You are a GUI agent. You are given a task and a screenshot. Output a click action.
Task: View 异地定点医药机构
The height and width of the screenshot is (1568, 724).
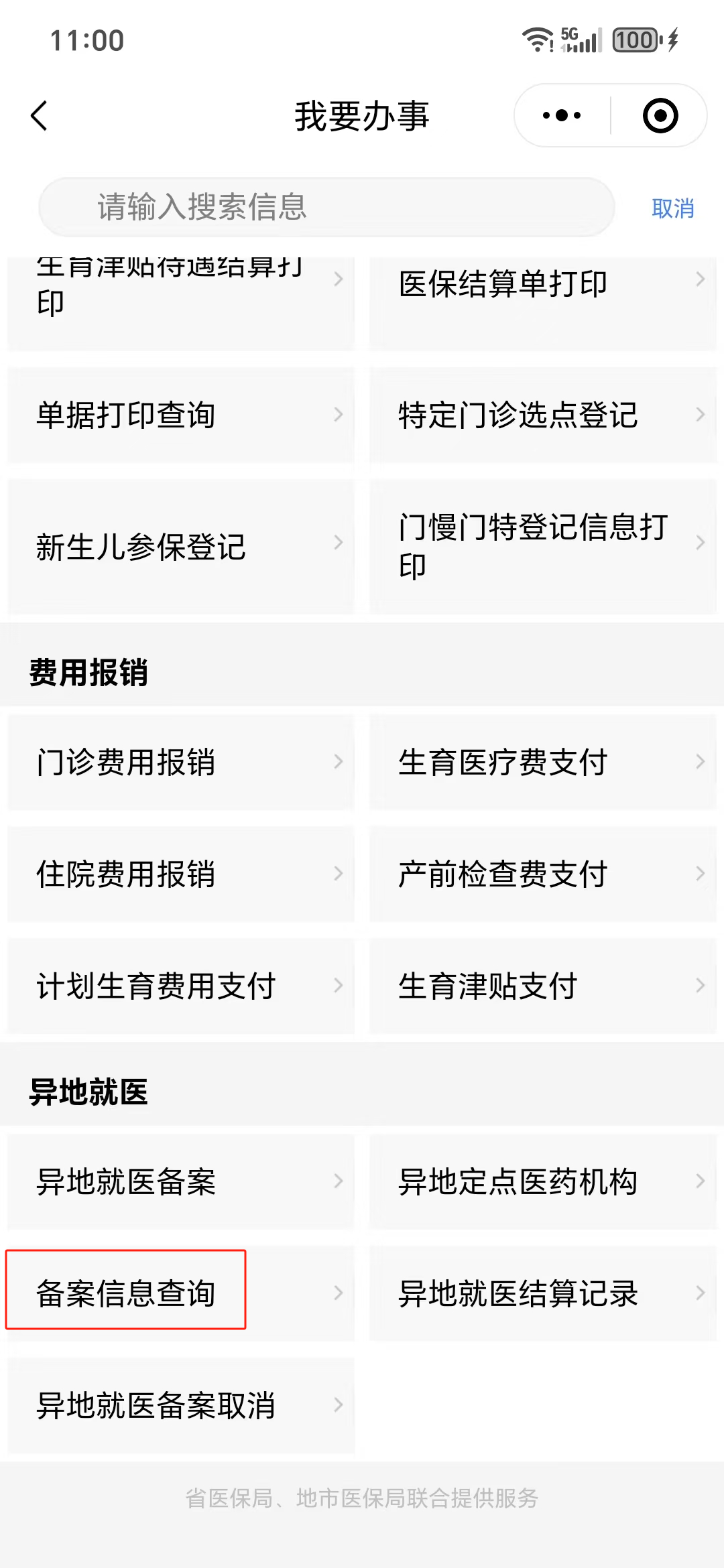pyautogui.click(x=542, y=1182)
